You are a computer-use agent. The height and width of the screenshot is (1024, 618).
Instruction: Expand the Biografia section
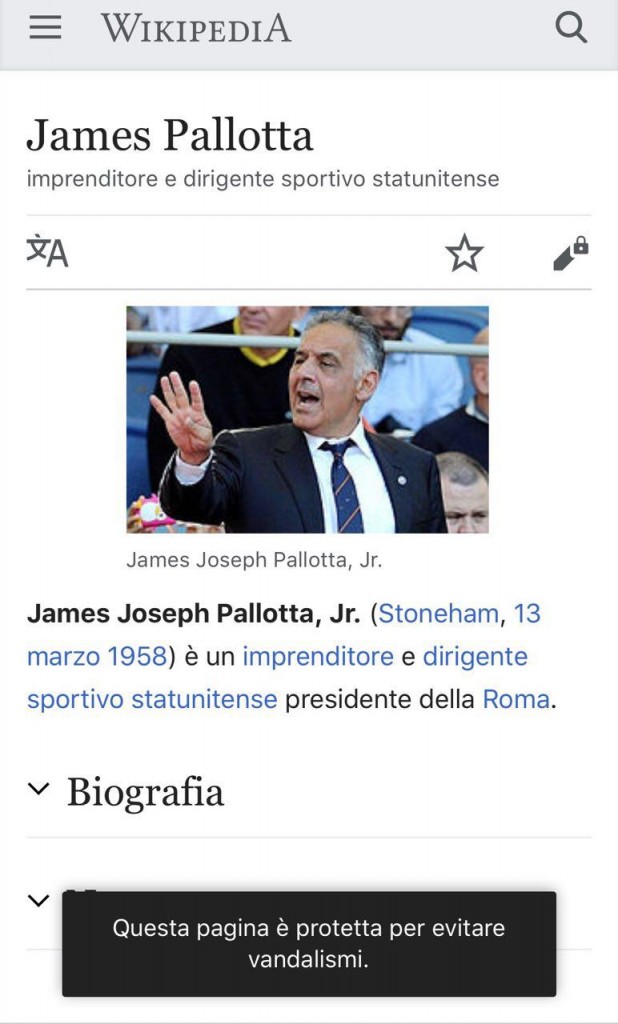pyautogui.click(x=308, y=792)
